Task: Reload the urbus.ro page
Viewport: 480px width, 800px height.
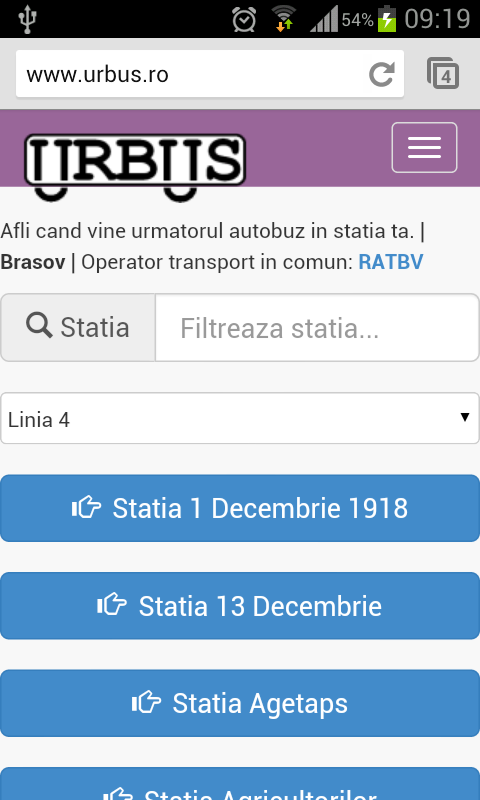Action: point(382,74)
